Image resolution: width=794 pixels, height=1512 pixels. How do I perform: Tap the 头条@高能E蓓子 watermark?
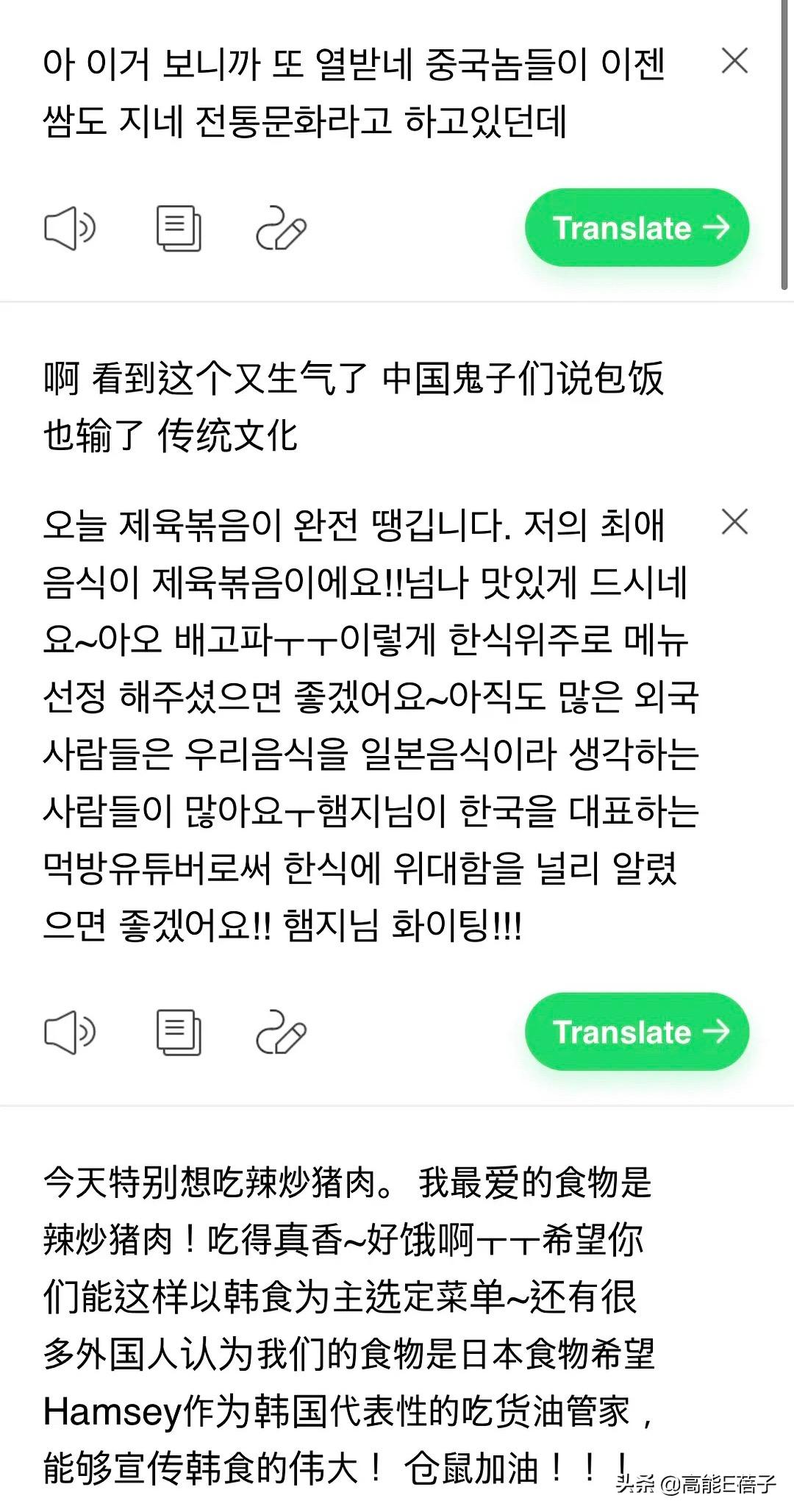[x=695, y=1484]
